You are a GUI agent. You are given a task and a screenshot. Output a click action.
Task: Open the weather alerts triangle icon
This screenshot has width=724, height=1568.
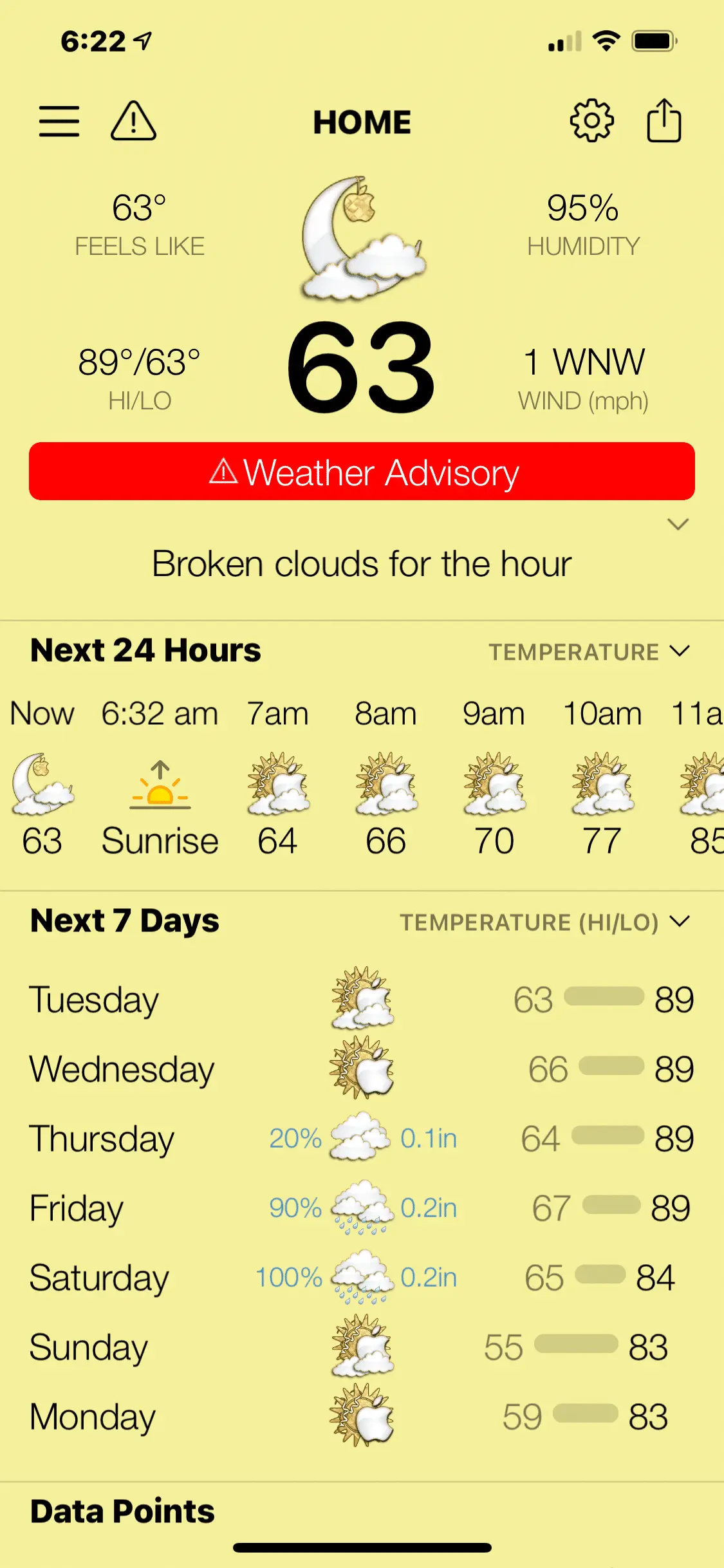133,122
